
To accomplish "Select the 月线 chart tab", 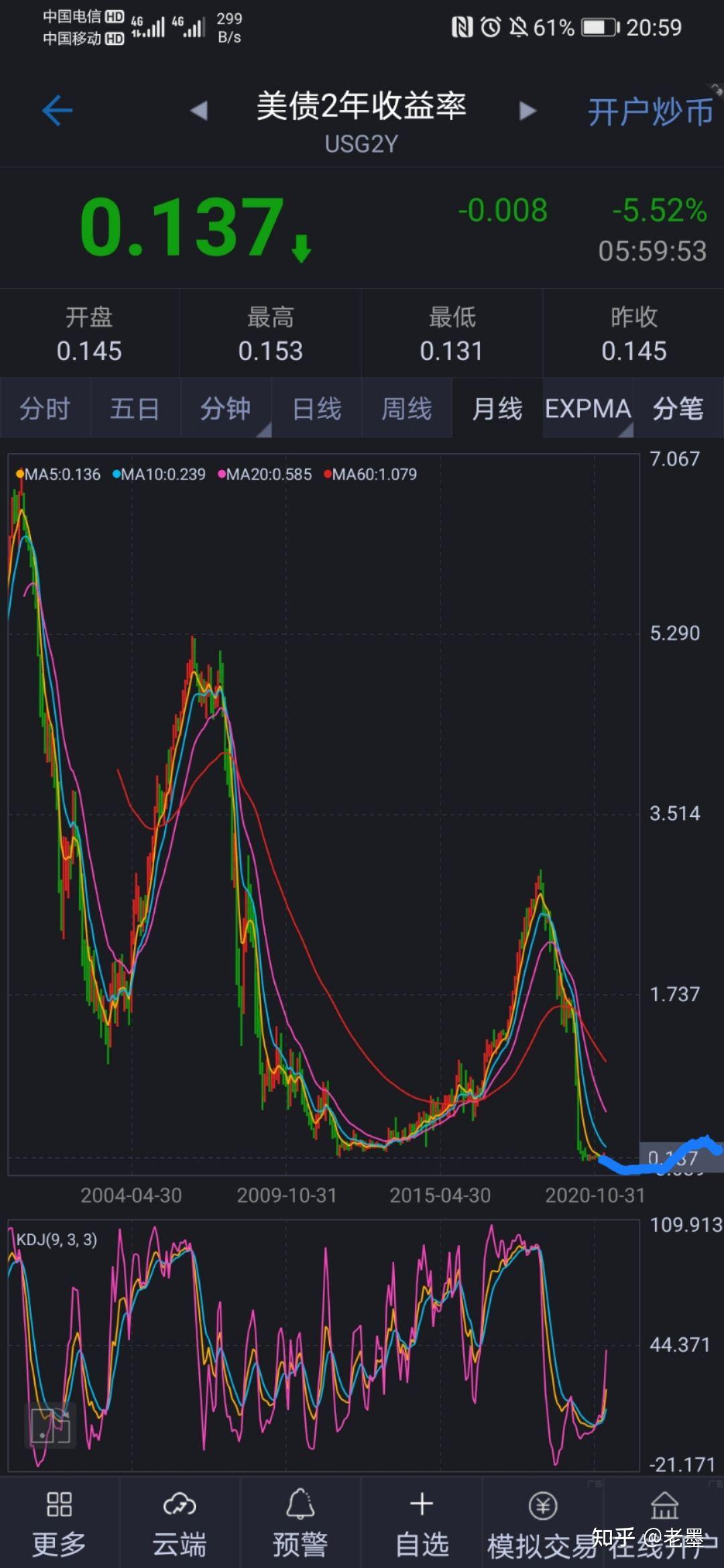I will point(497,408).
